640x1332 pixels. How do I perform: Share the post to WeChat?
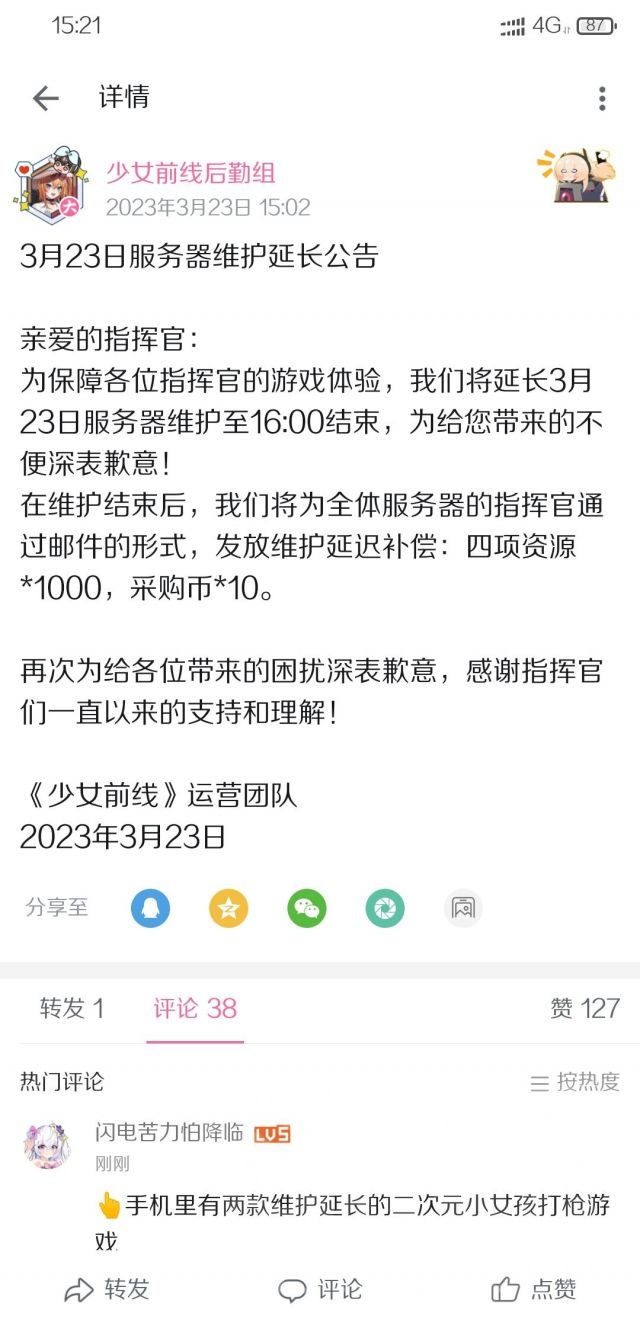tap(307, 908)
